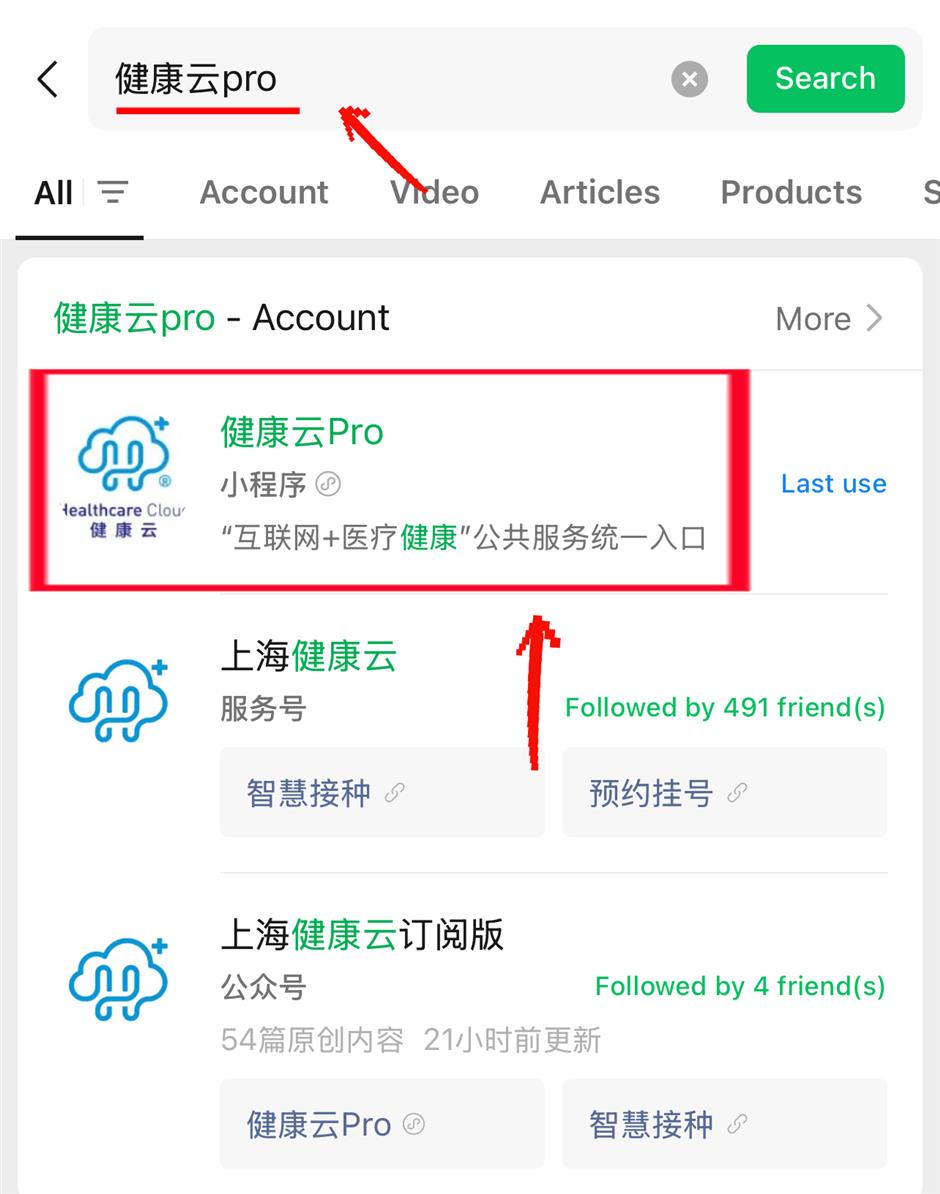This screenshot has width=940, height=1194.
Task: View more account results
Action: (828, 319)
